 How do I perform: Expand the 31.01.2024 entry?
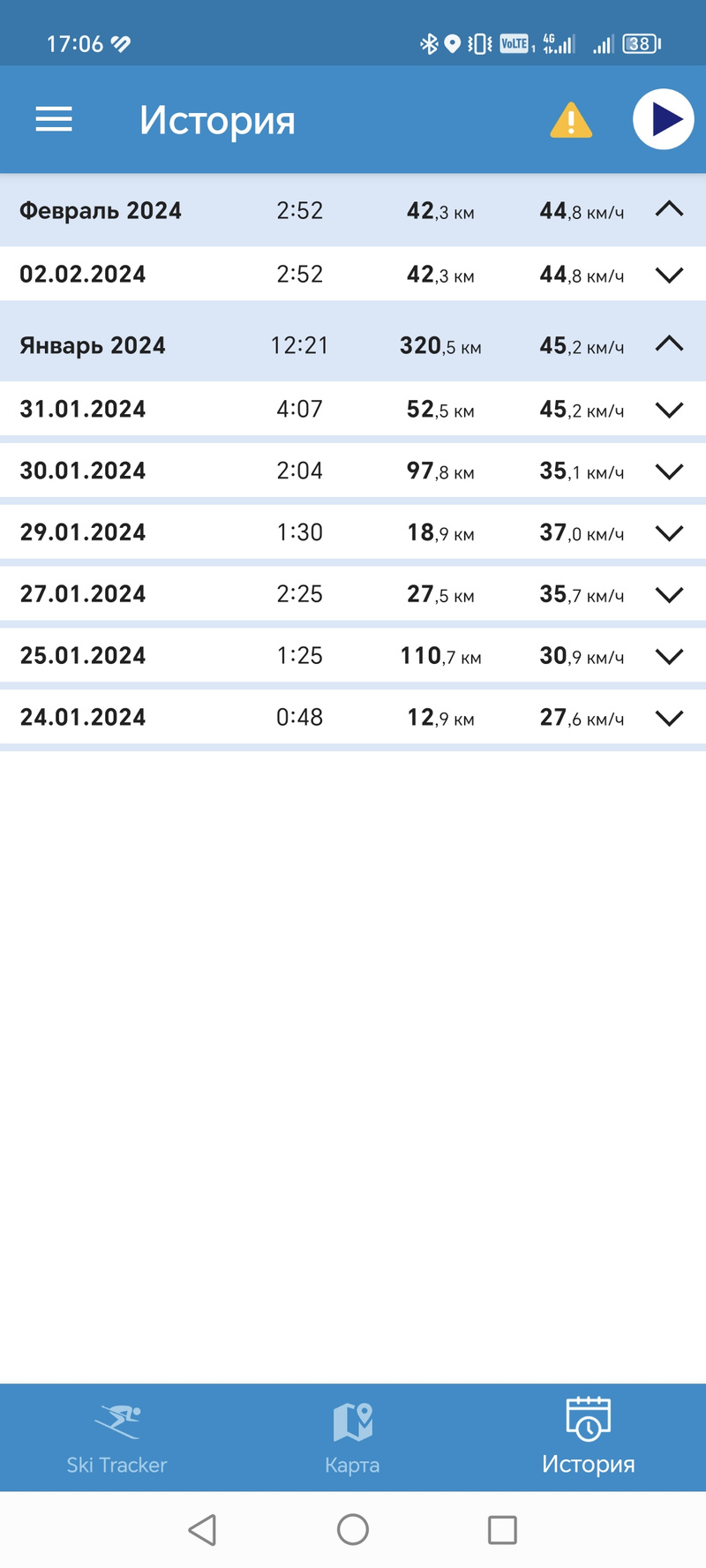tap(670, 410)
